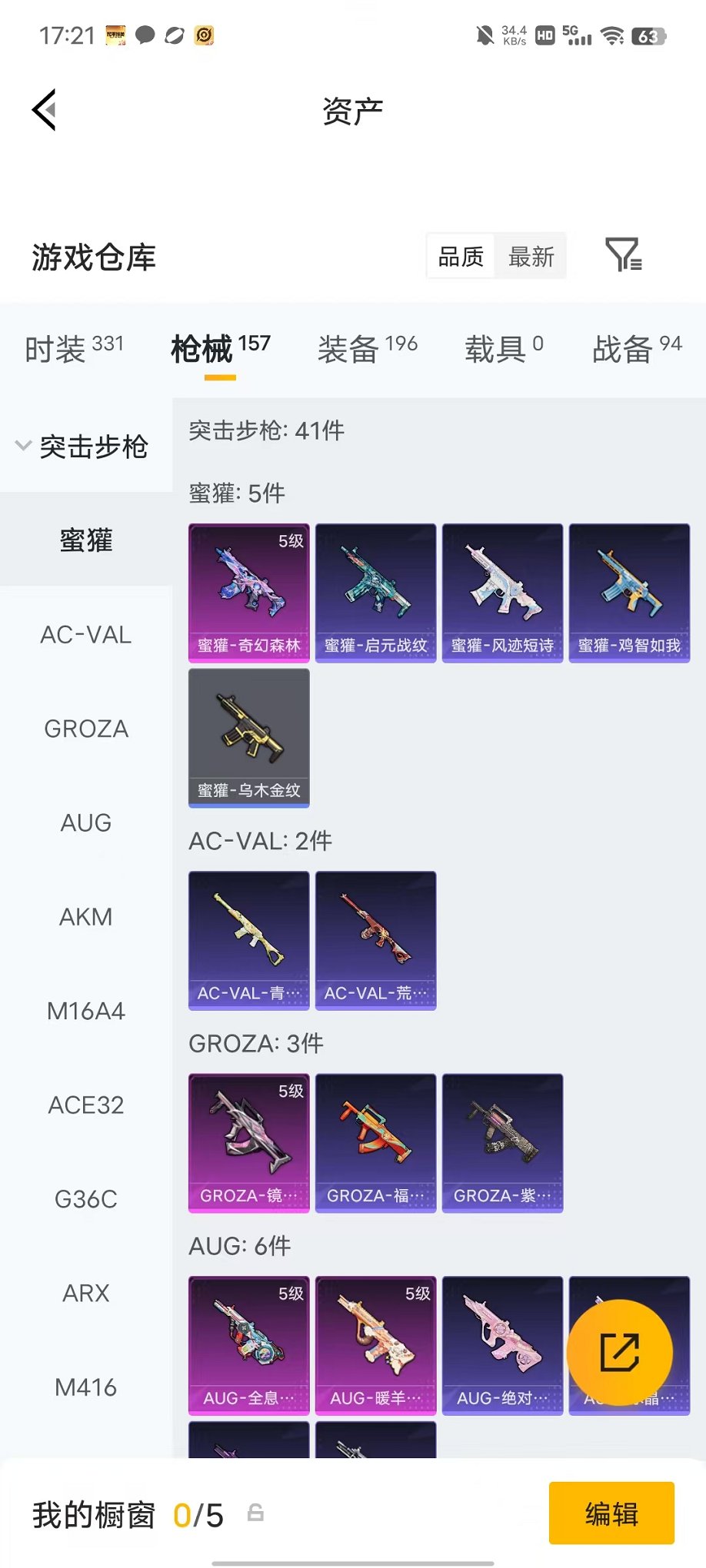Switch to the 战备 tab
The width and height of the screenshot is (706, 1568).
tap(637, 349)
